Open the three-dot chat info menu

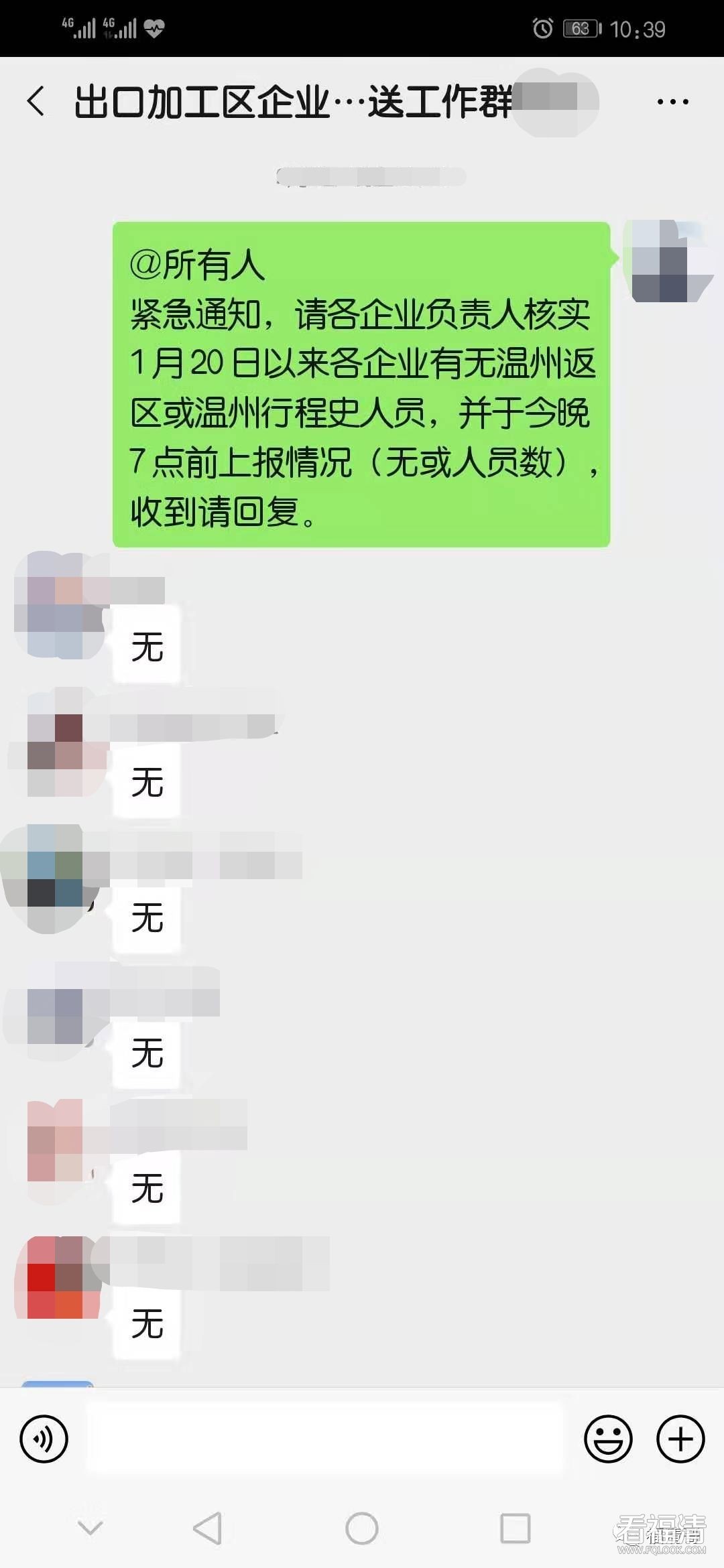click(x=672, y=102)
